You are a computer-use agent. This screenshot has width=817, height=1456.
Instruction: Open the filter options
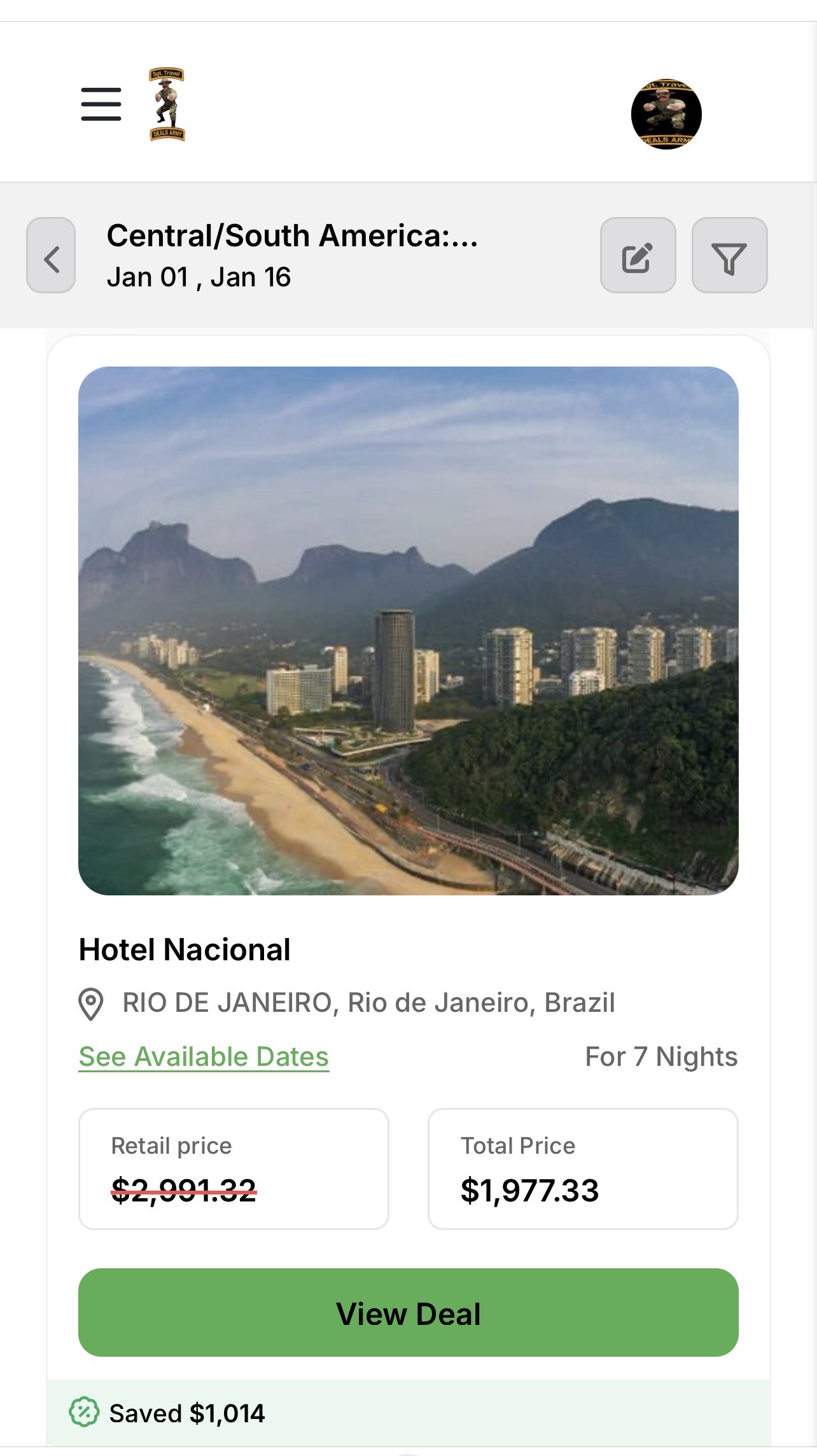point(729,256)
